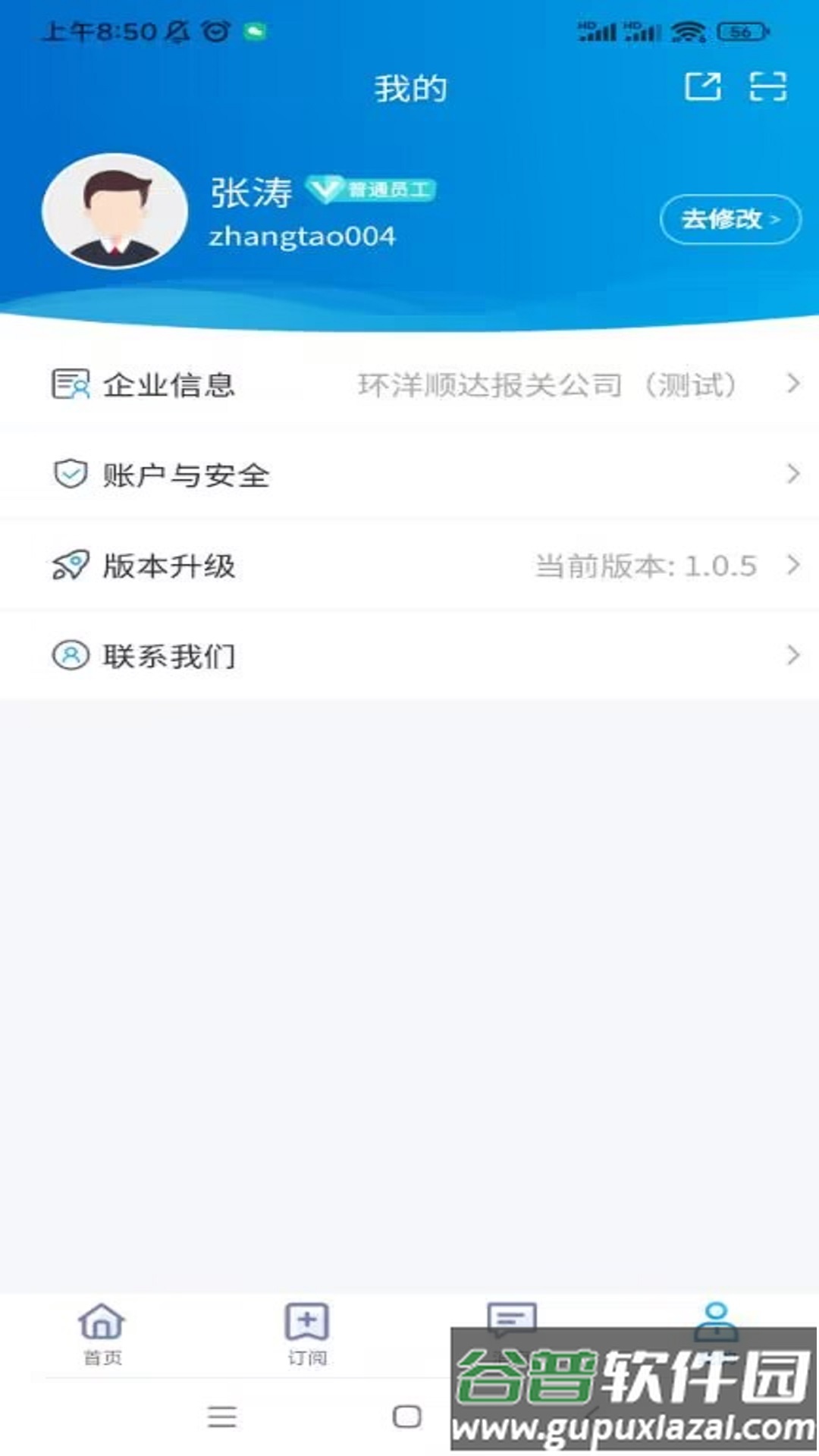This screenshot has height=1456, width=819.
Task: Open the share/export icon in header
Action: (x=702, y=86)
